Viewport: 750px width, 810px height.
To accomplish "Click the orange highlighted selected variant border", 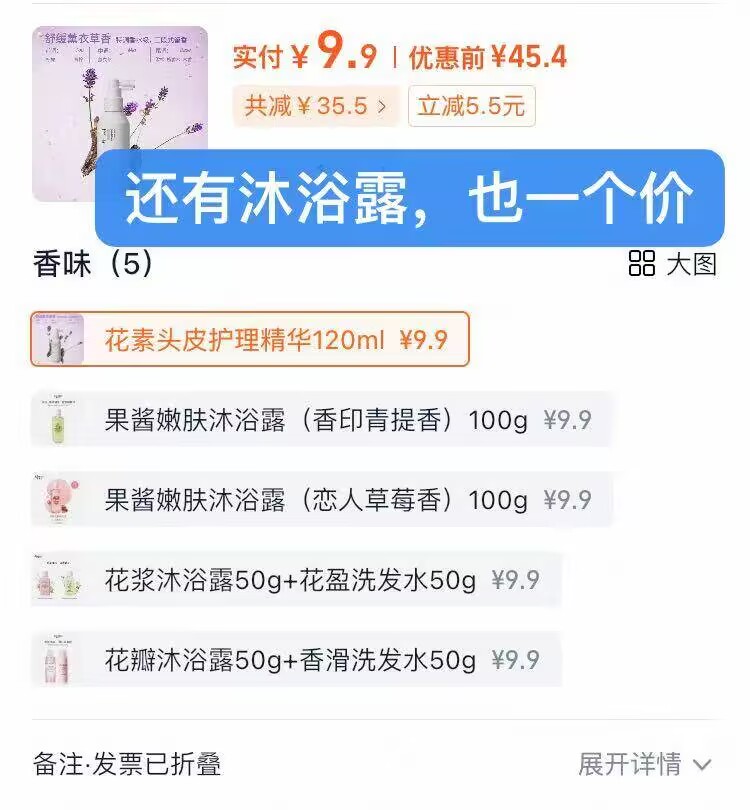I will click(250, 339).
